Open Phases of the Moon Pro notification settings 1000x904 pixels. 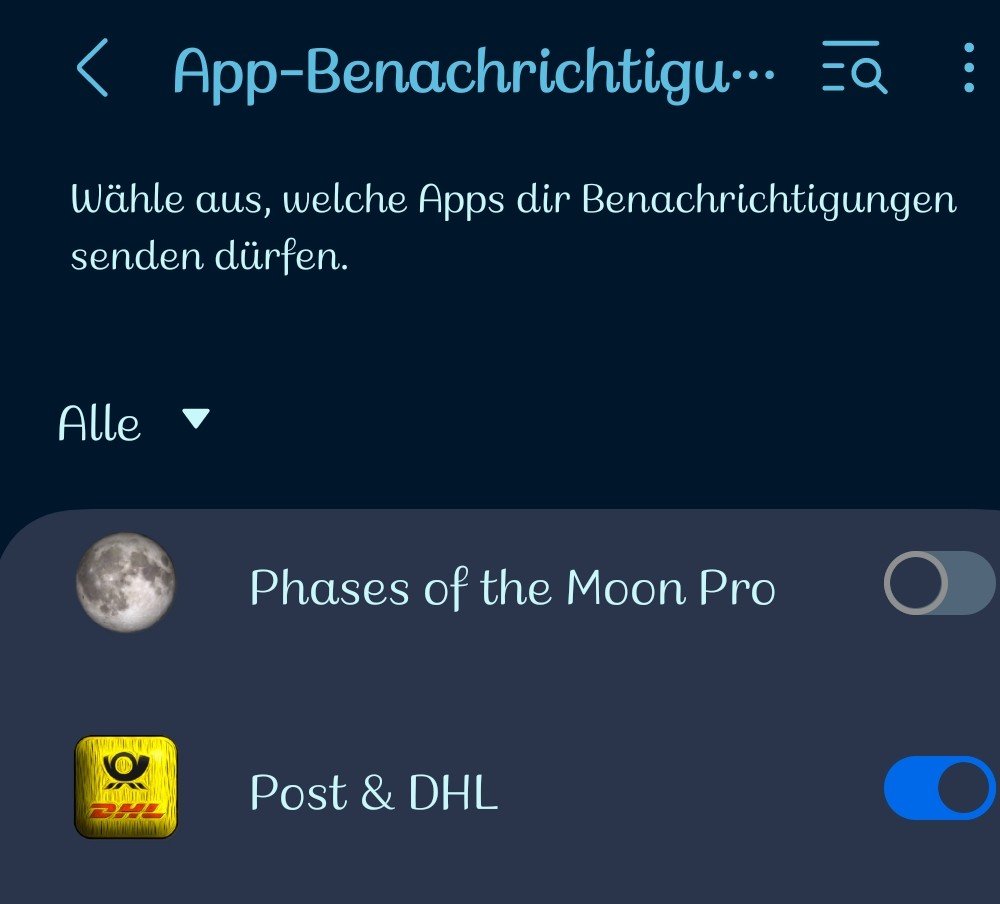[x=511, y=588]
